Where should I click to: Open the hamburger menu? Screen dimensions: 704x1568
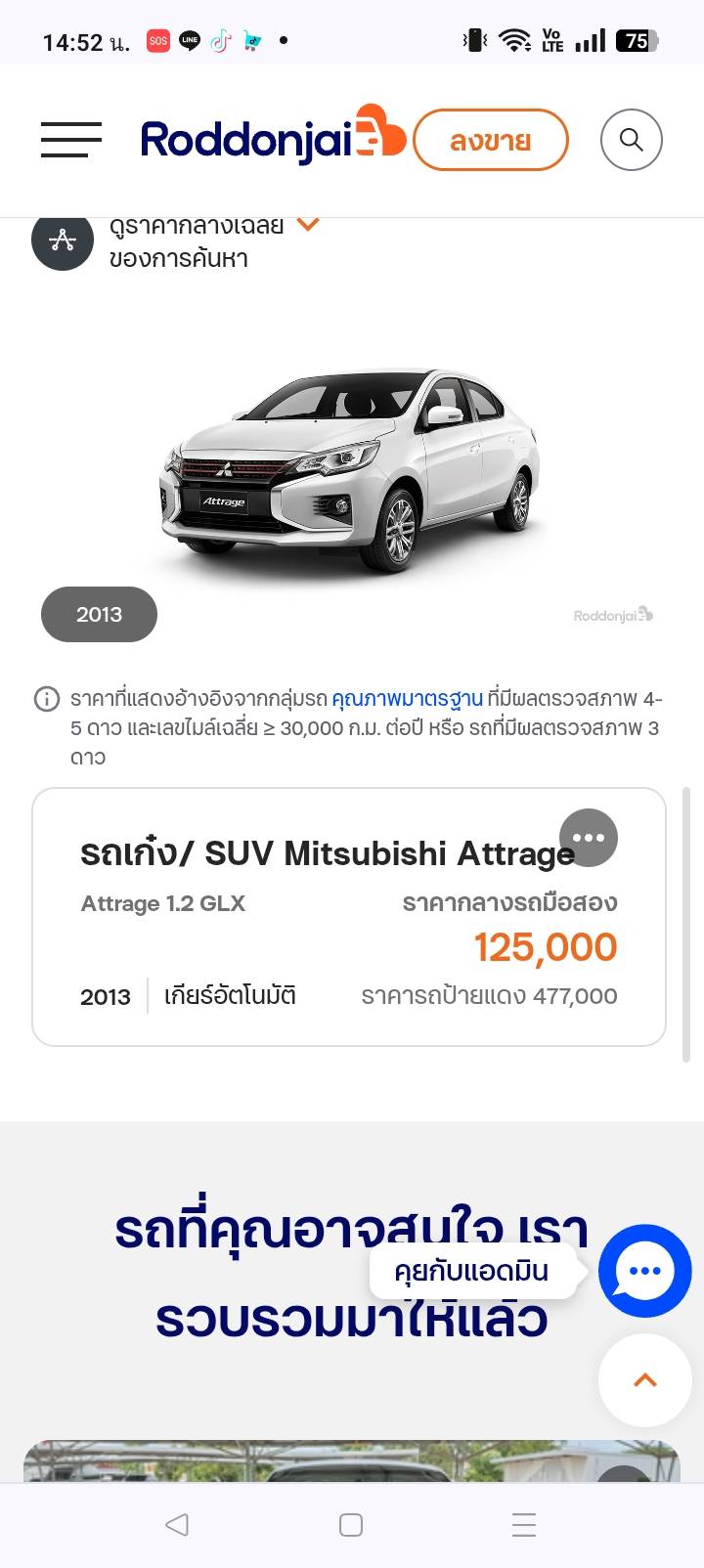pyautogui.click(x=71, y=140)
